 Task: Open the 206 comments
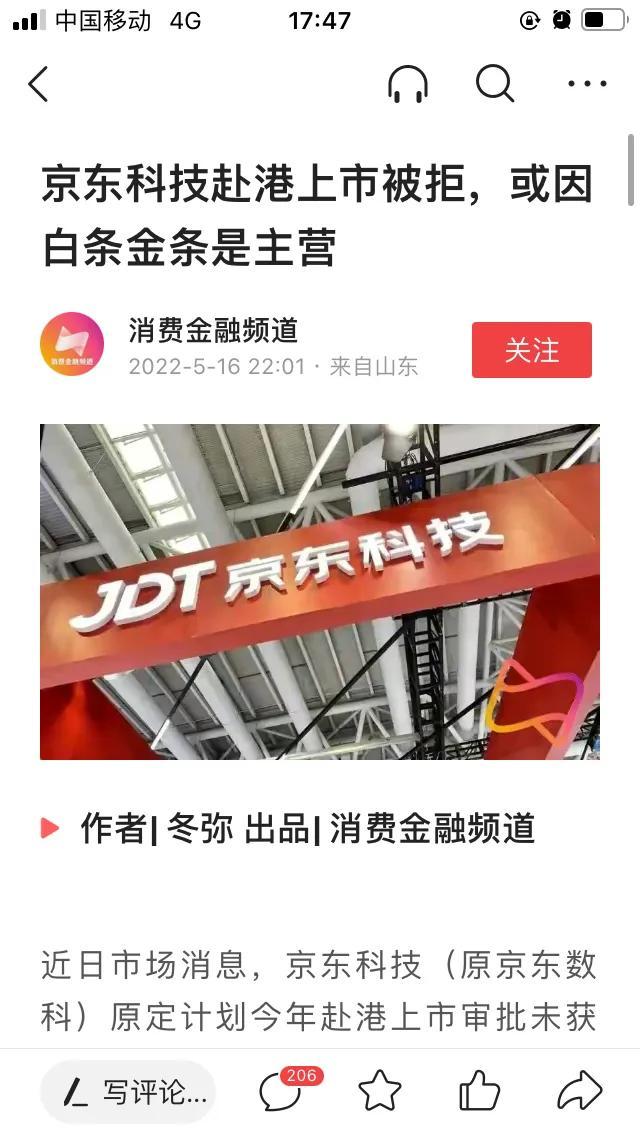point(282,1091)
